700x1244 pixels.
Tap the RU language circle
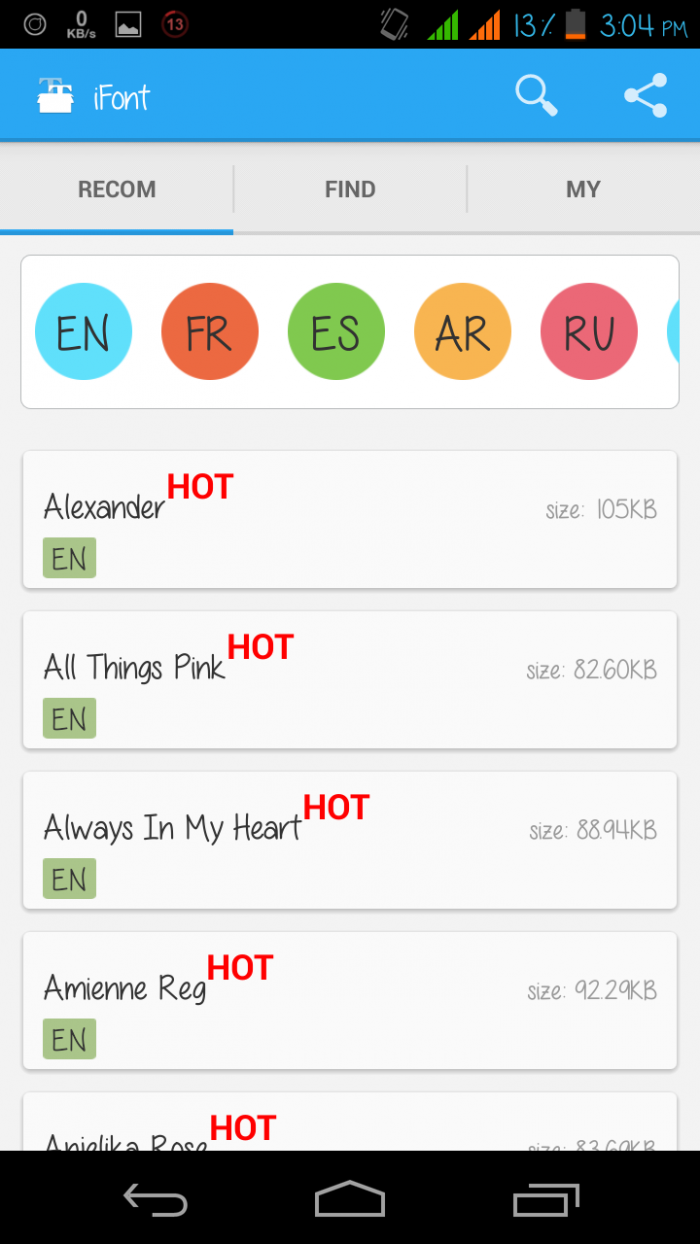pyautogui.click(x=589, y=332)
